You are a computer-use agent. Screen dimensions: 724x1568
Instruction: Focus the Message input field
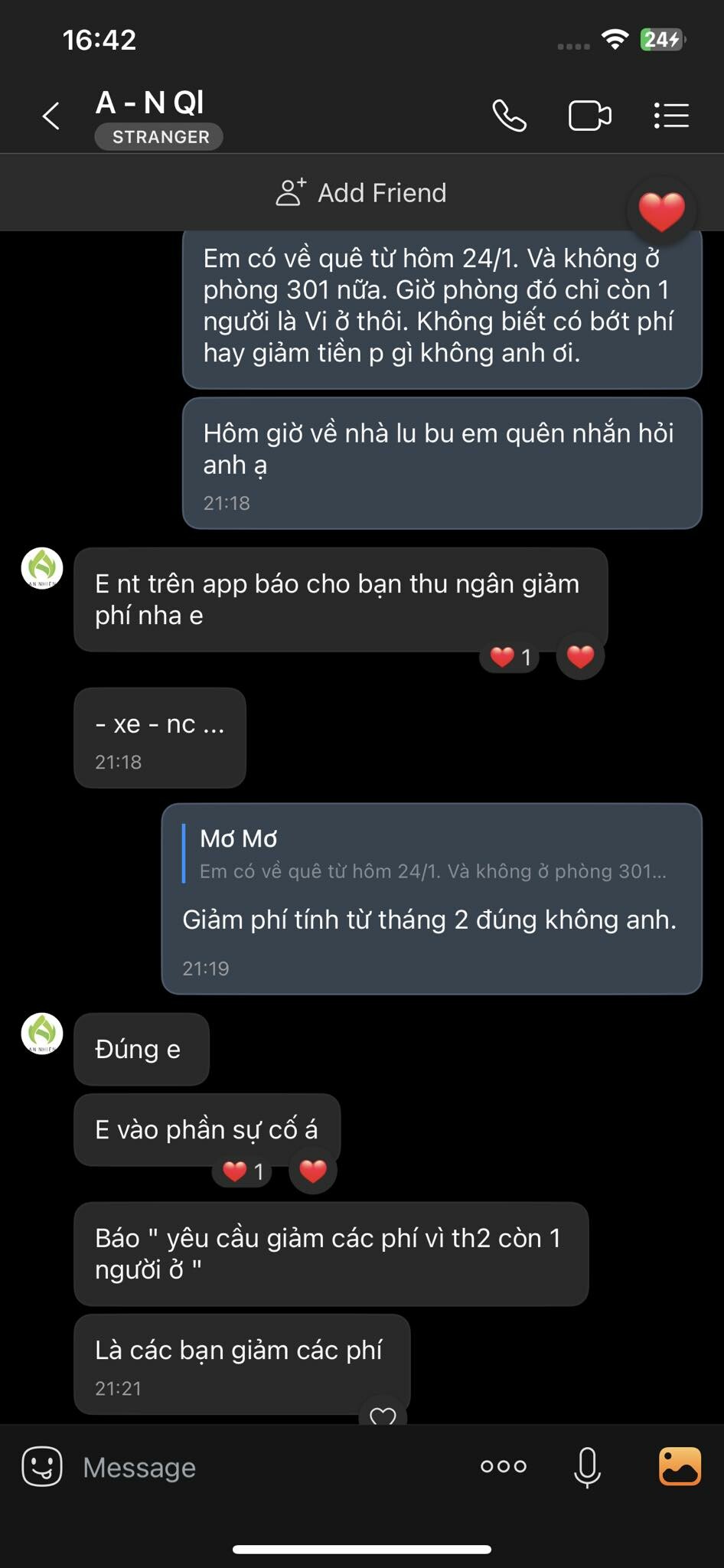(268, 1467)
